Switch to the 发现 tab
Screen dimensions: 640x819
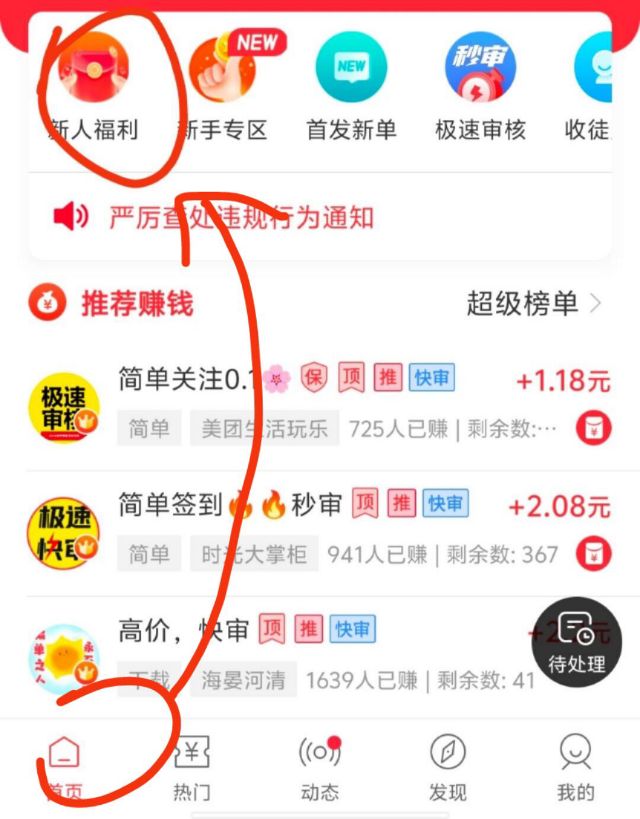coord(447,767)
